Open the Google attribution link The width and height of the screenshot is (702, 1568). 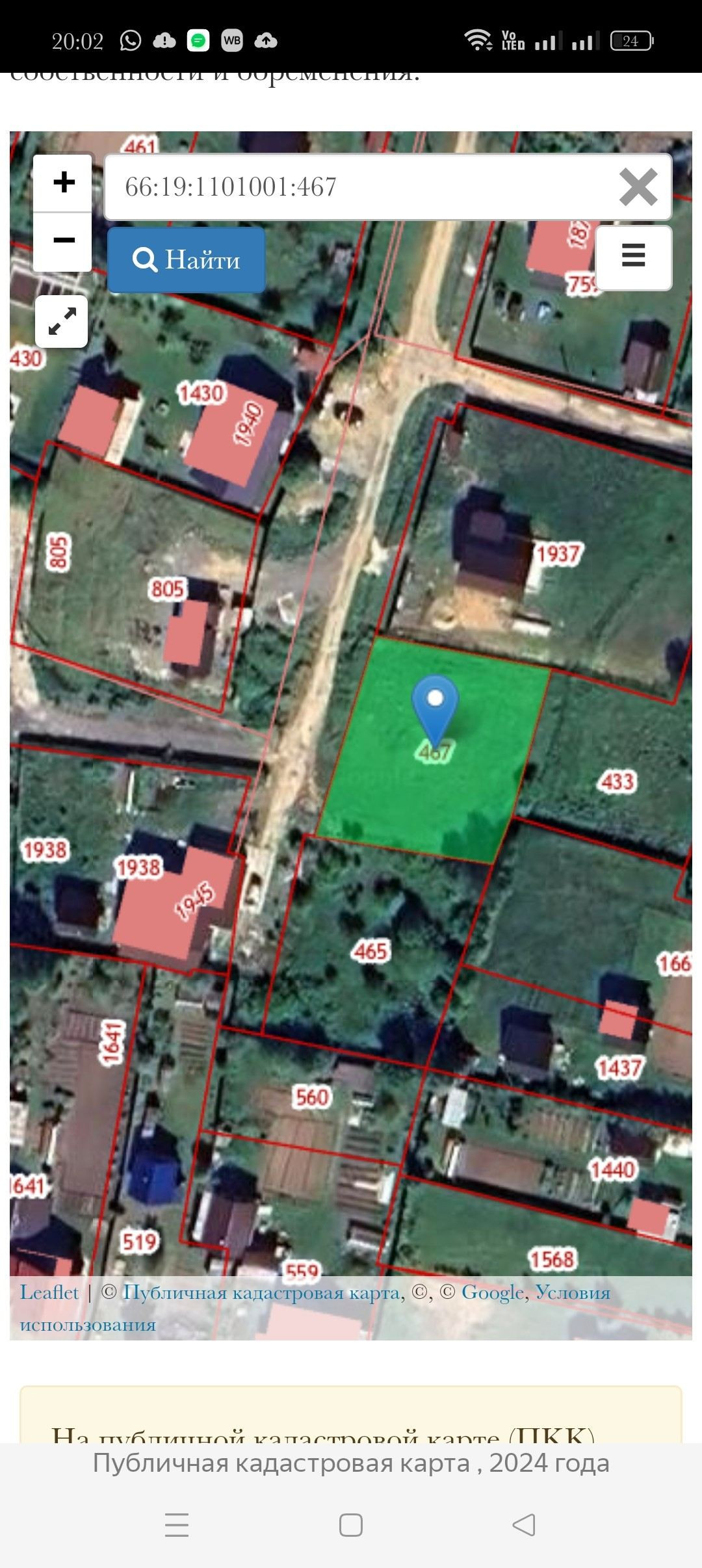tap(491, 1293)
